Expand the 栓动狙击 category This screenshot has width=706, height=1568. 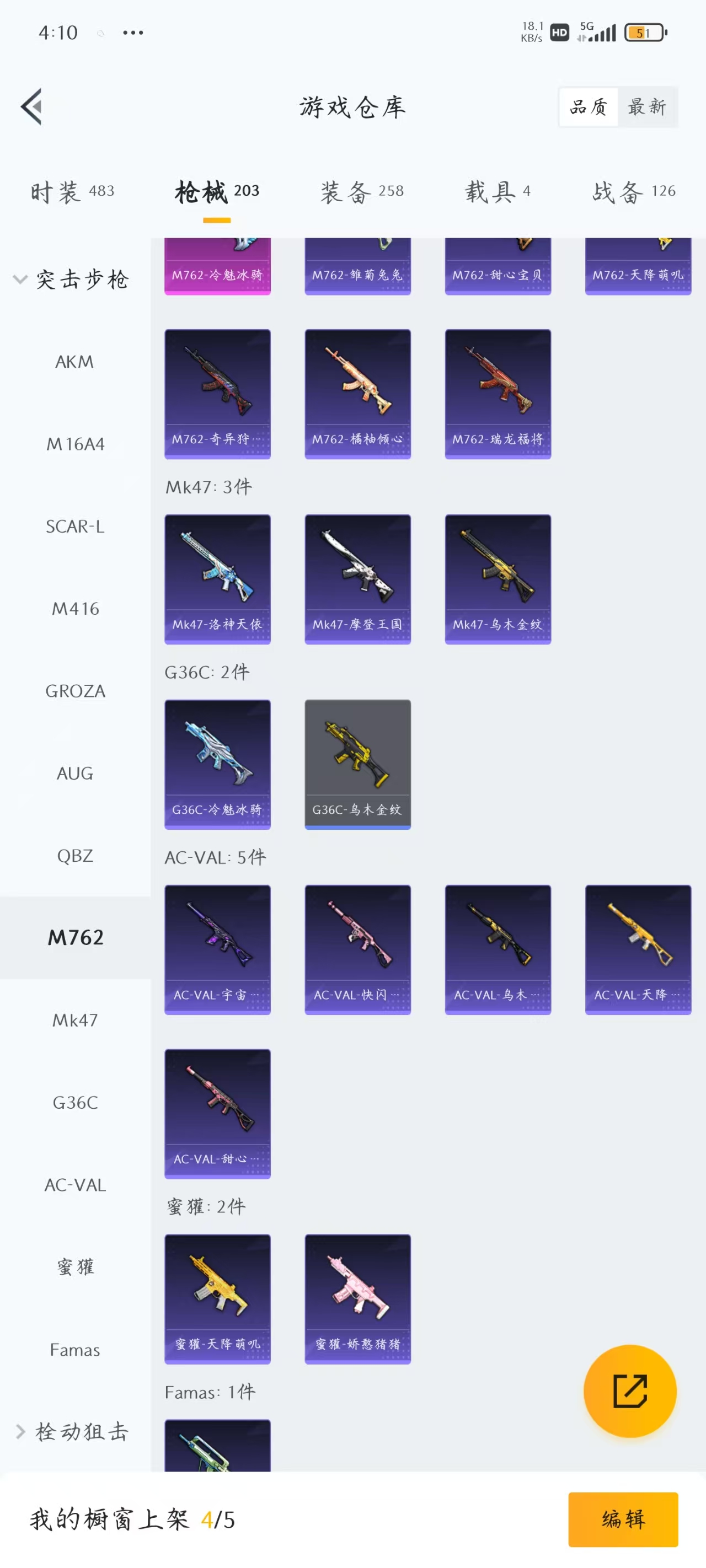(72, 1431)
